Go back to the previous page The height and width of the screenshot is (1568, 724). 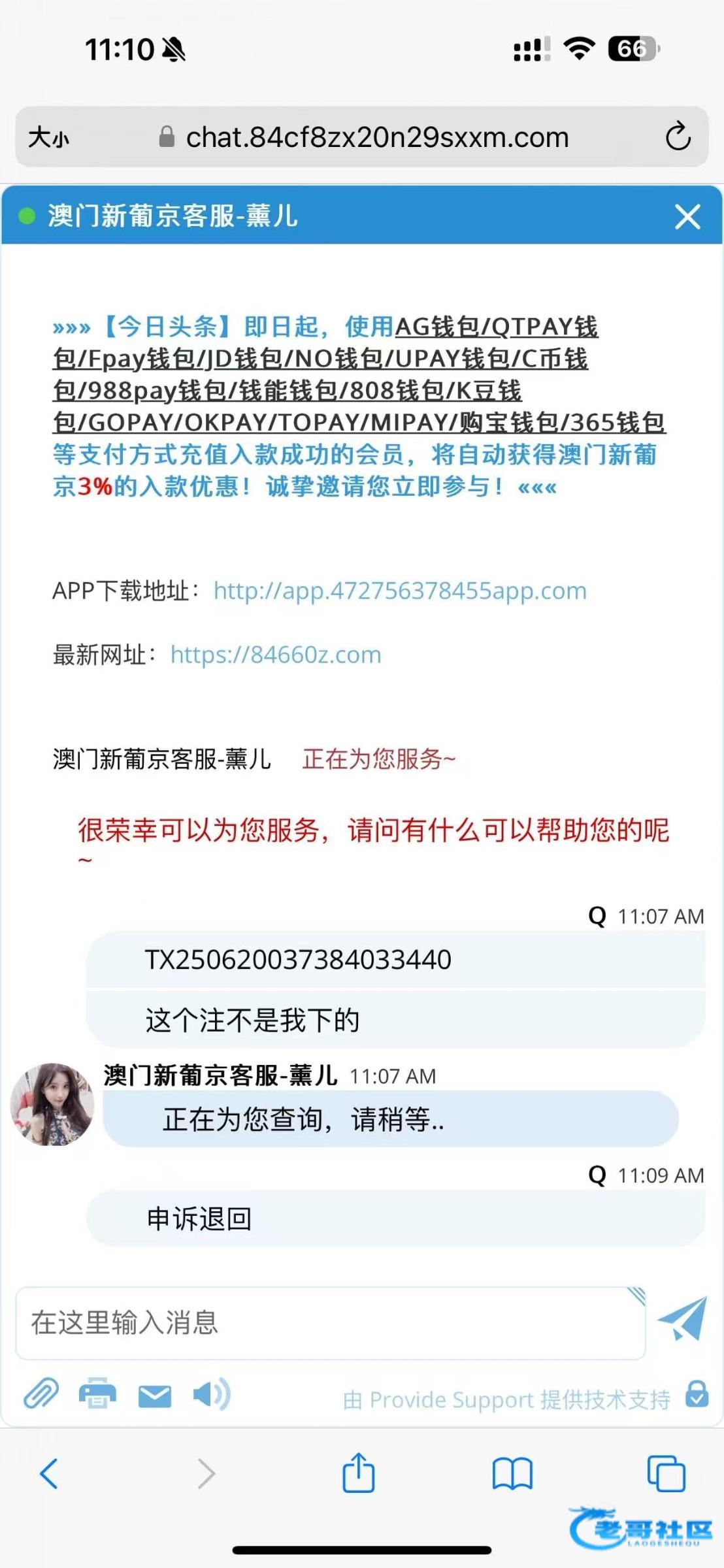pos(50,1474)
